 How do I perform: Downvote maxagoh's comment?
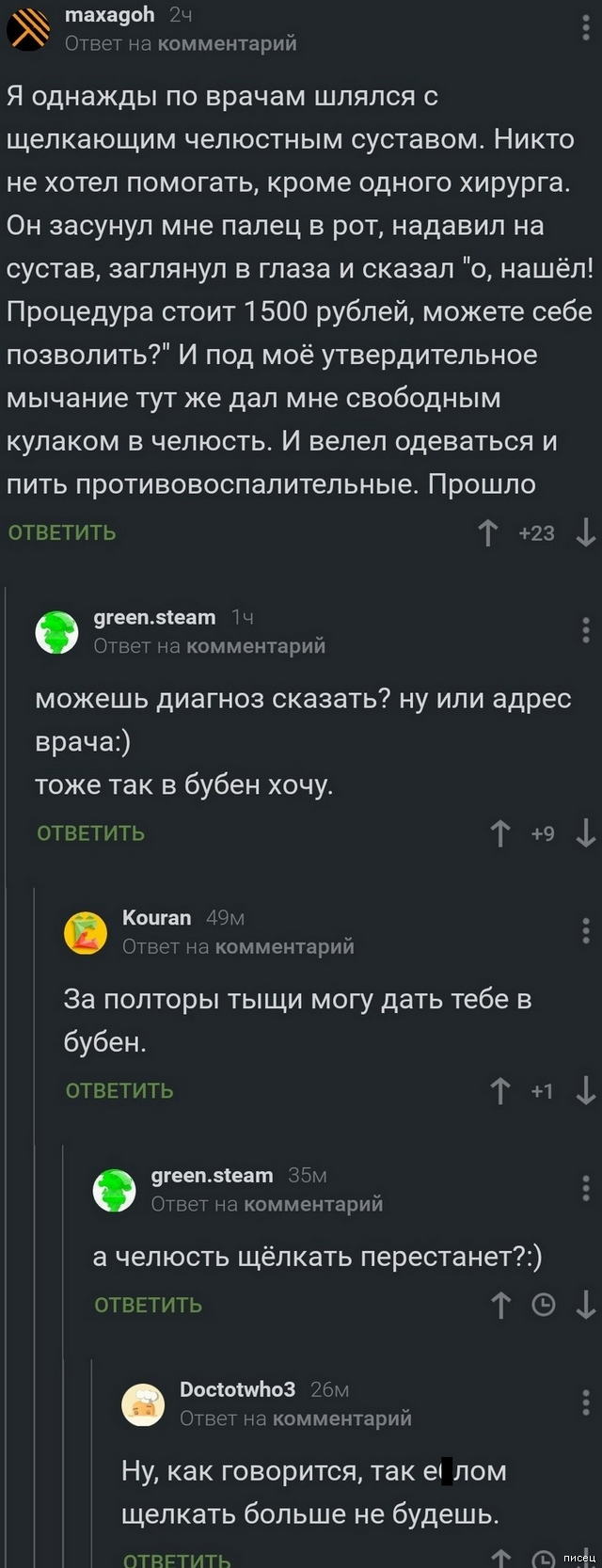coord(586,533)
